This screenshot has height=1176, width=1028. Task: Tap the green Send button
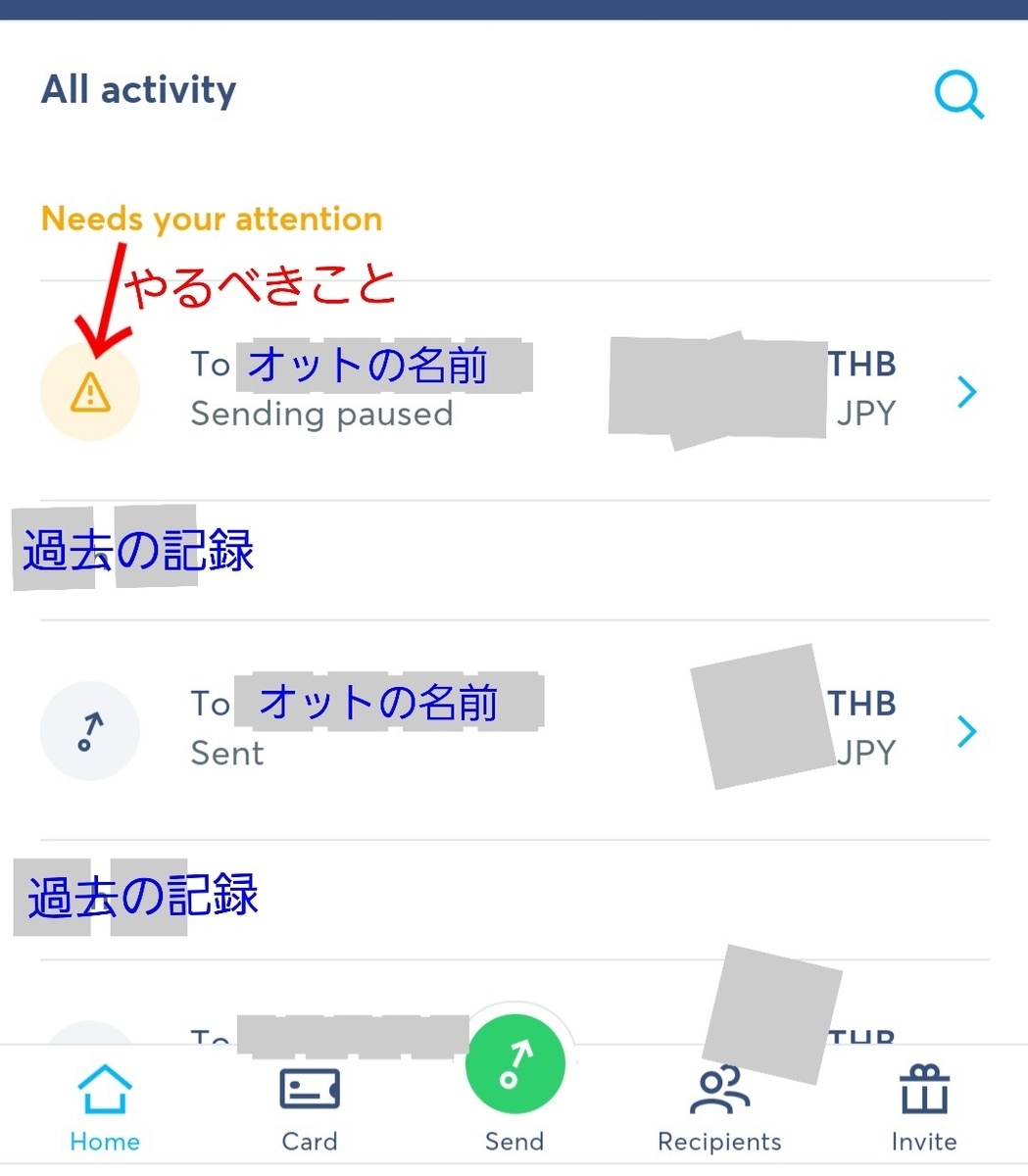(514, 1062)
